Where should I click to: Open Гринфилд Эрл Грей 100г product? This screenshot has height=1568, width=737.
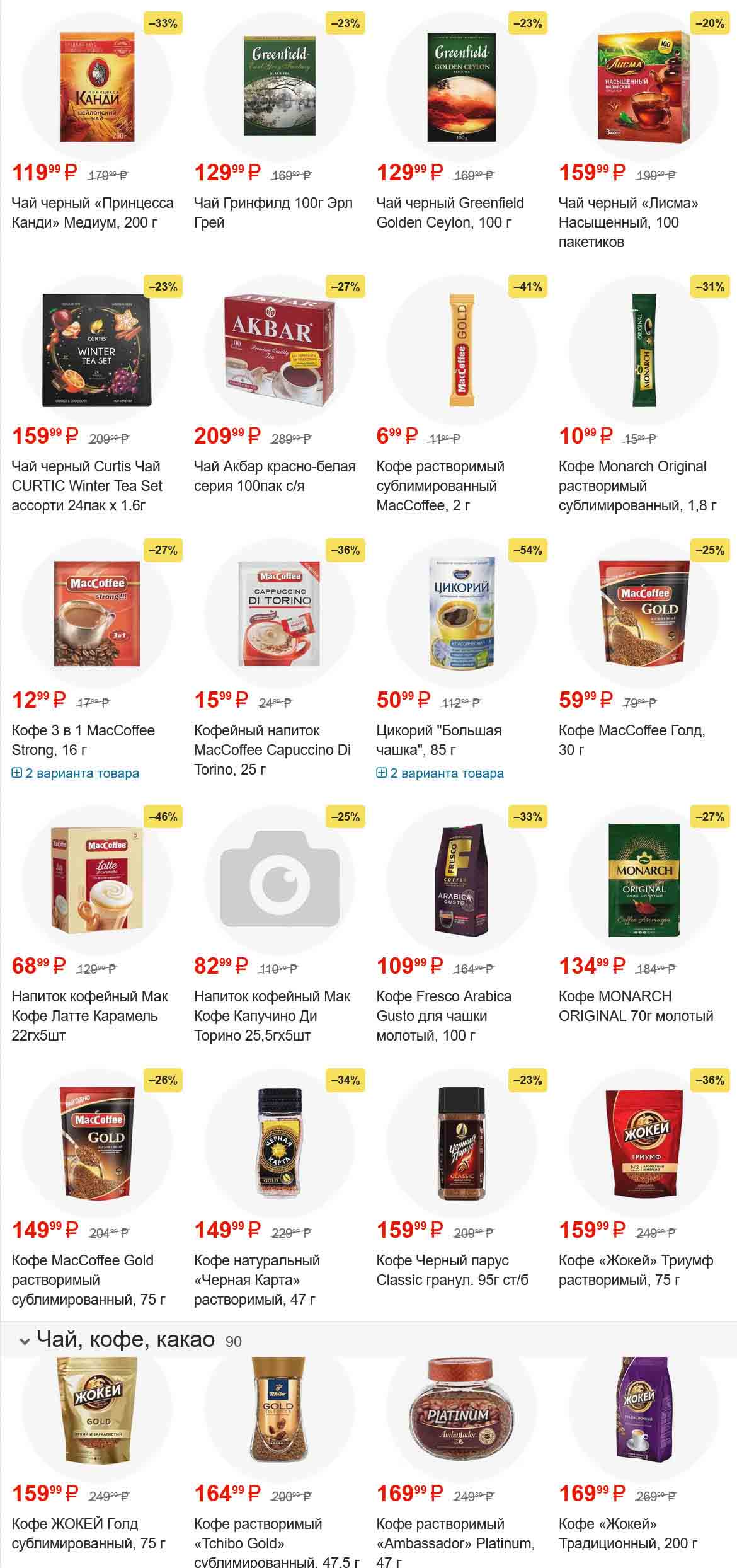273,212
